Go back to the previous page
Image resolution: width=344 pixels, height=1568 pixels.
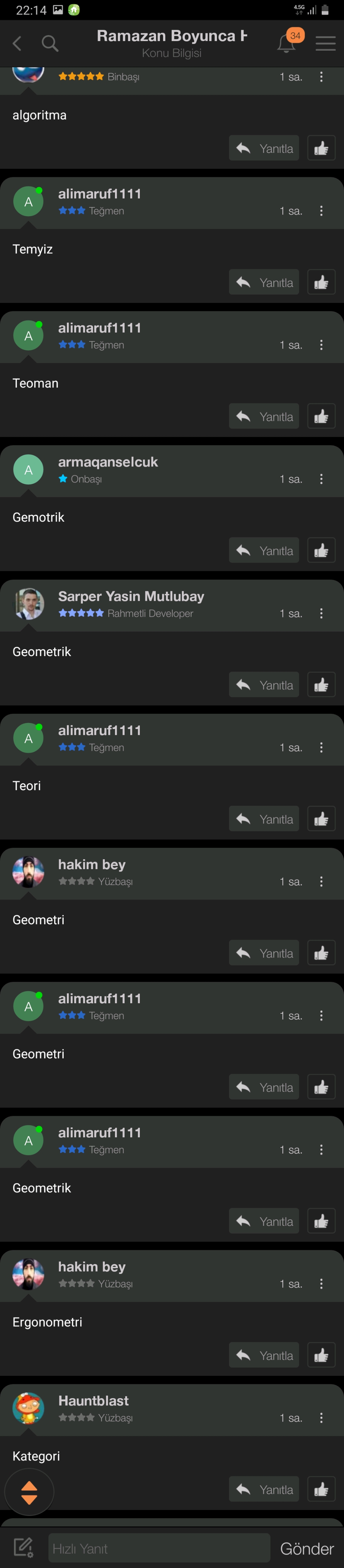17,43
